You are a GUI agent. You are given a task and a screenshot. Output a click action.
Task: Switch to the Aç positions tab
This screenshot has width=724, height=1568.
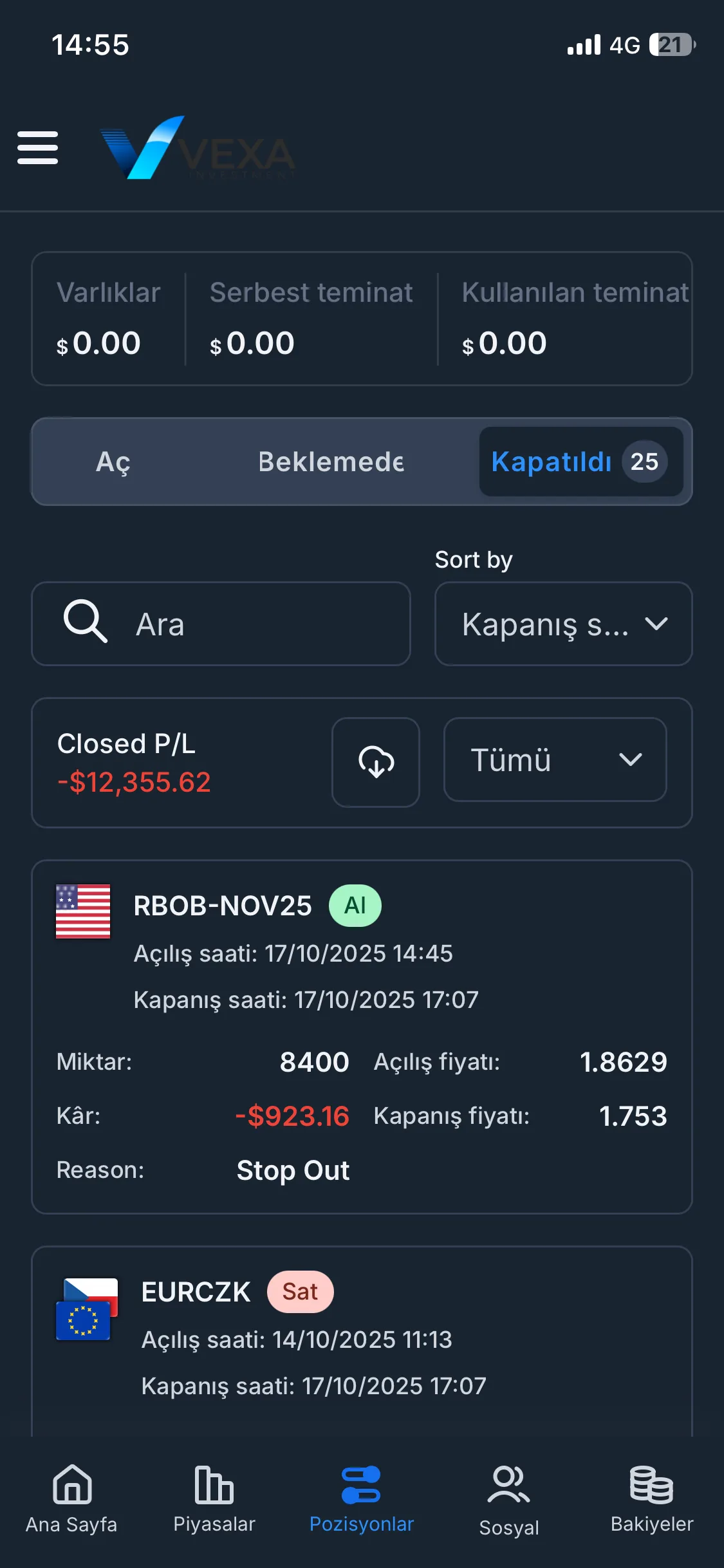(113, 462)
